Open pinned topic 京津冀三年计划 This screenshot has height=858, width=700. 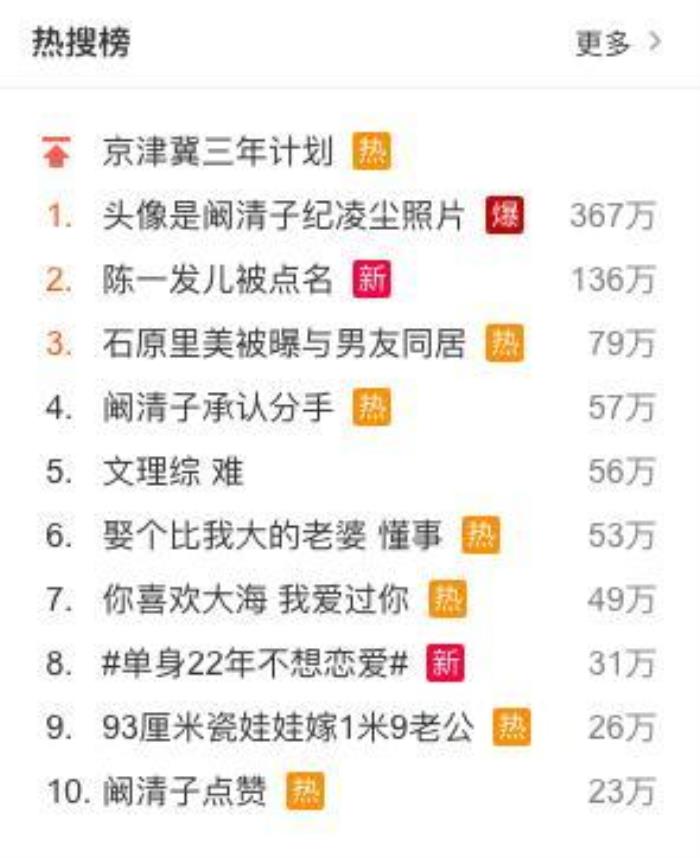point(217,152)
